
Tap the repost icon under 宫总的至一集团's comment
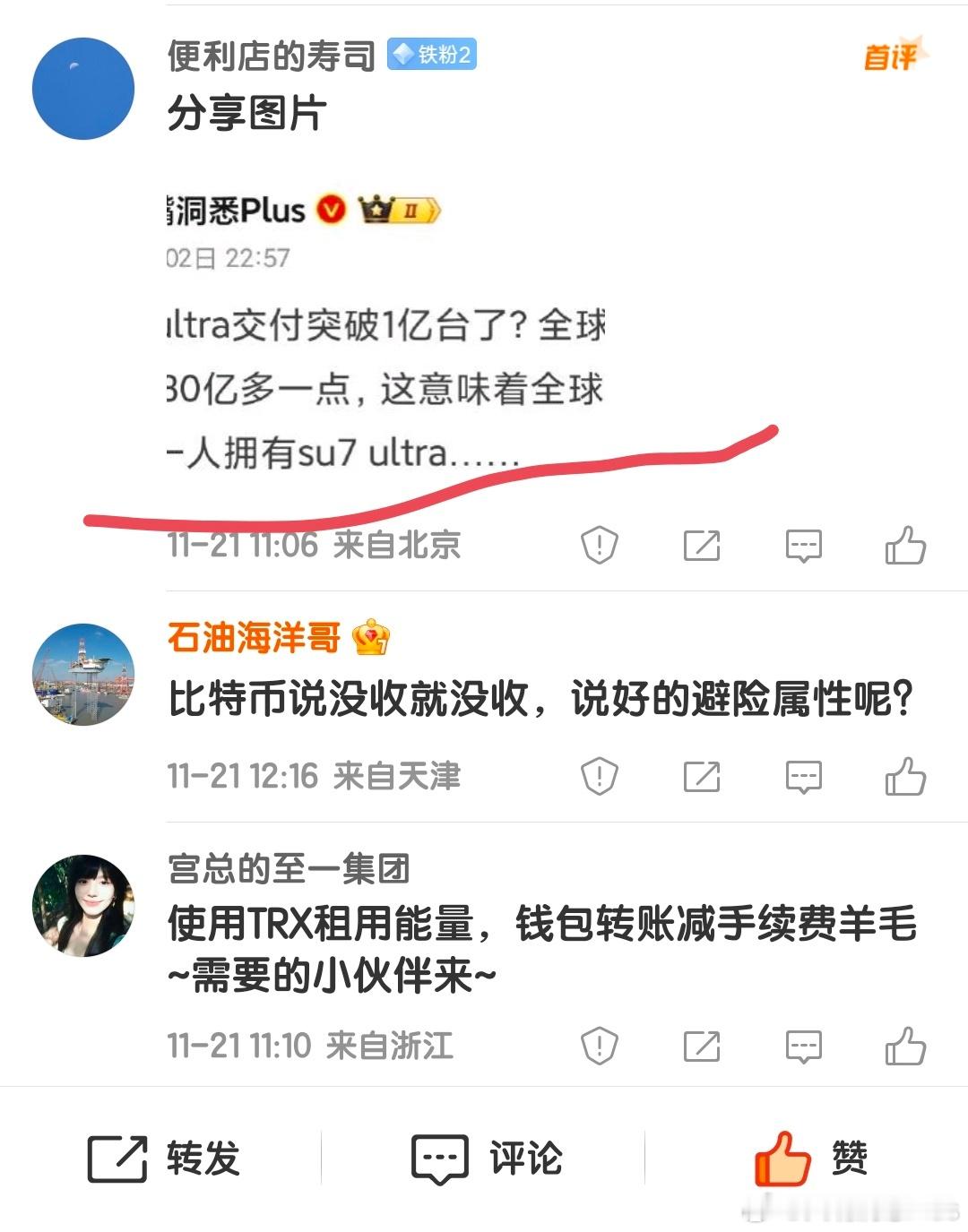[x=703, y=1044]
